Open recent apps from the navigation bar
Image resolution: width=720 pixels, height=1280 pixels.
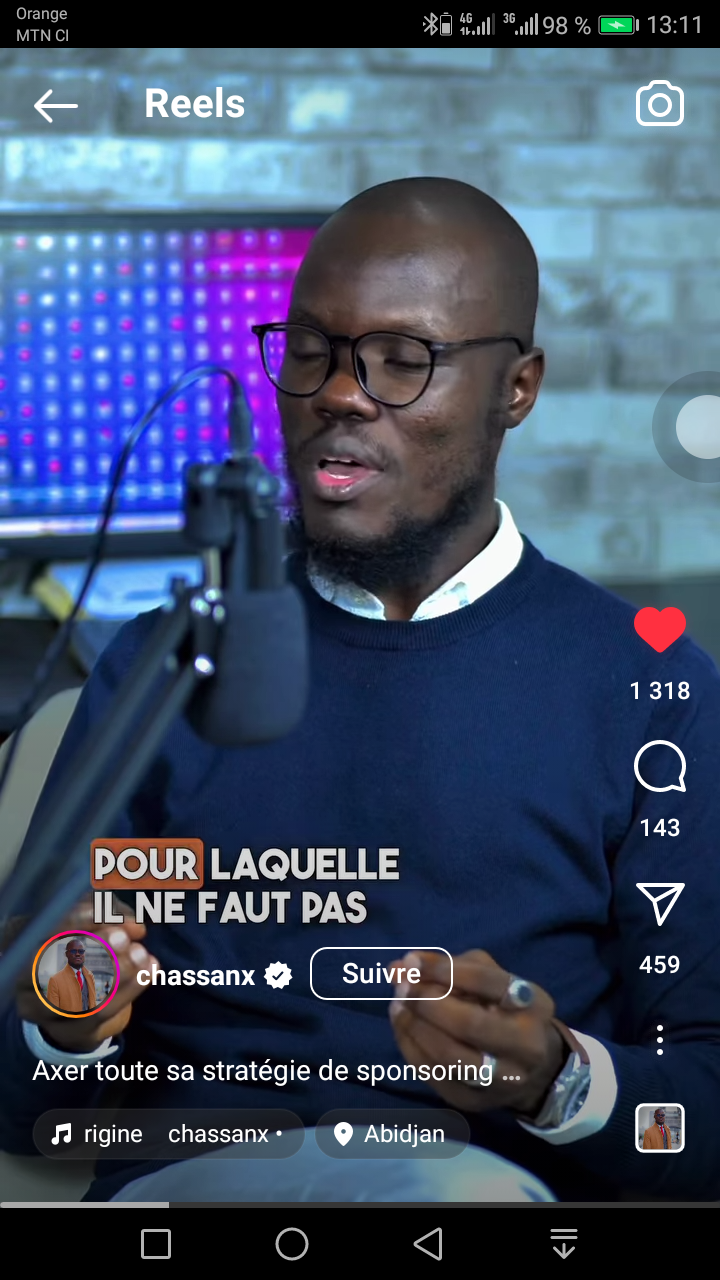tap(156, 1244)
